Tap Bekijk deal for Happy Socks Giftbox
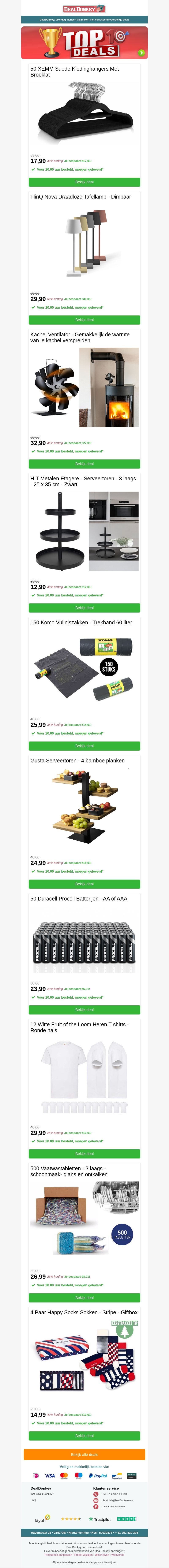This screenshot has height=1568, width=169. 84,1436
